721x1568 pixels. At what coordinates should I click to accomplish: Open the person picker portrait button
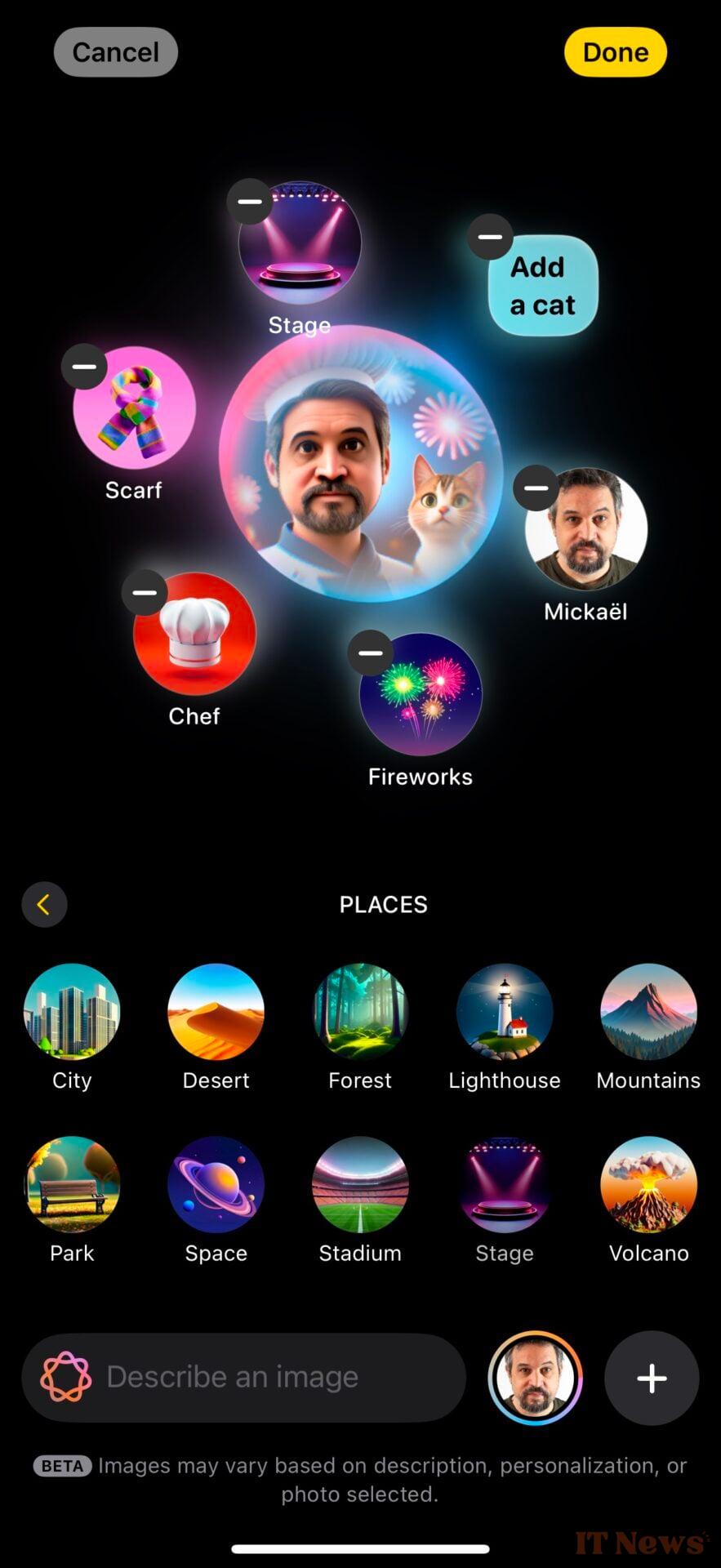click(x=535, y=1378)
